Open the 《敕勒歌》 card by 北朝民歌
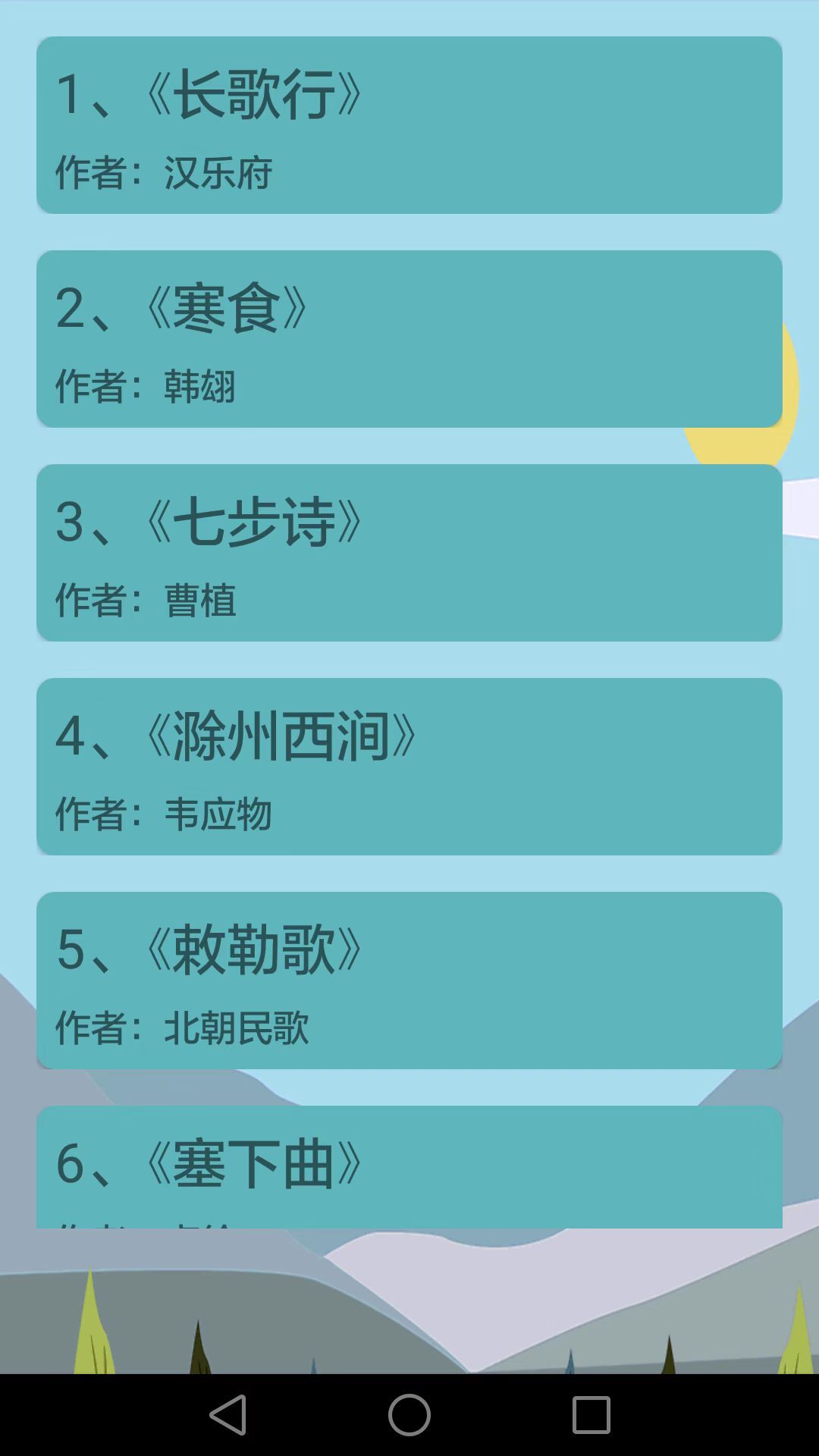Viewport: 819px width, 1456px height. pyautogui.click(x=409, y=981)
